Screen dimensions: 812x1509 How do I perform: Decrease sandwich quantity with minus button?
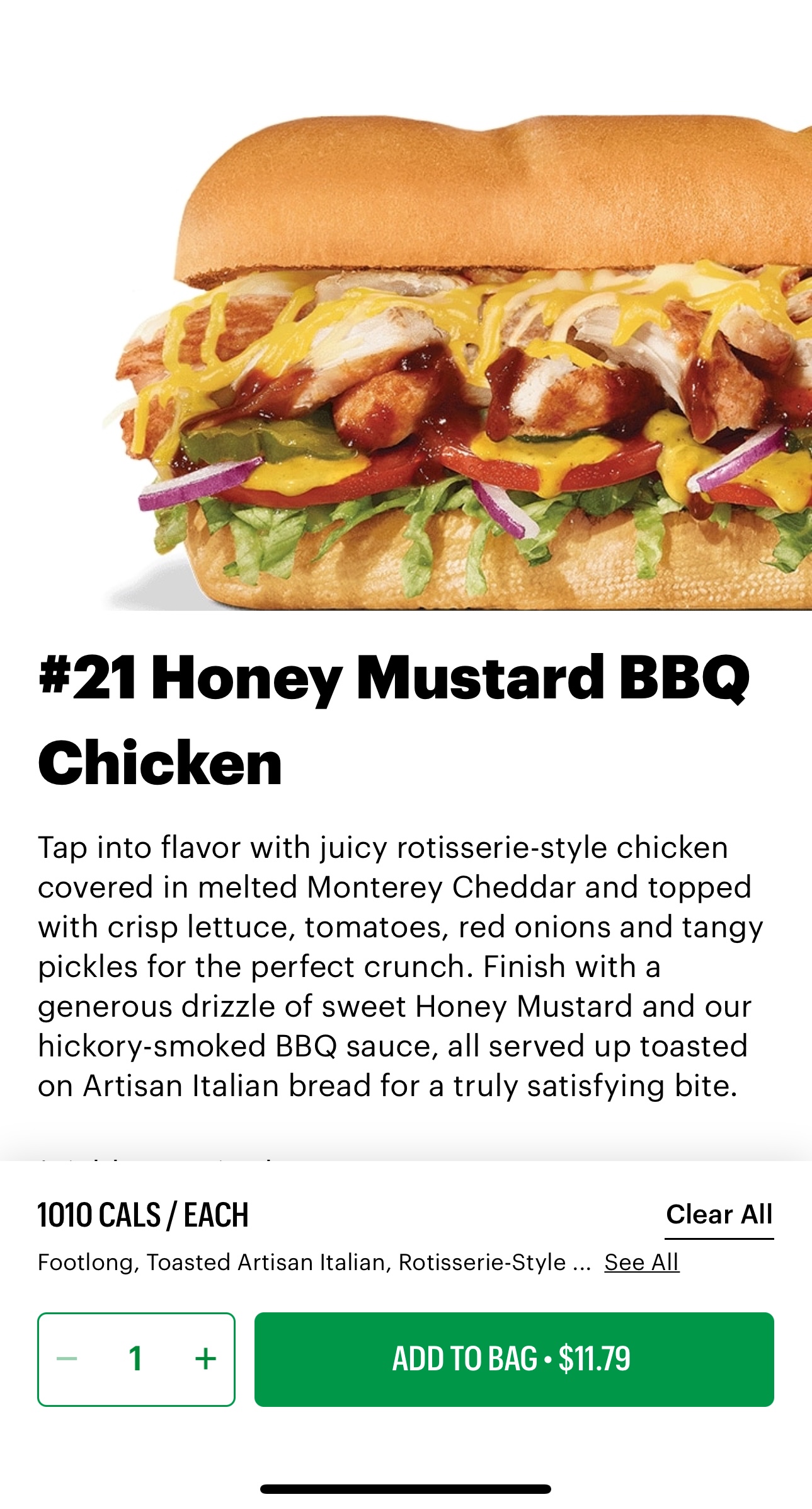[x=67, y=1359]
